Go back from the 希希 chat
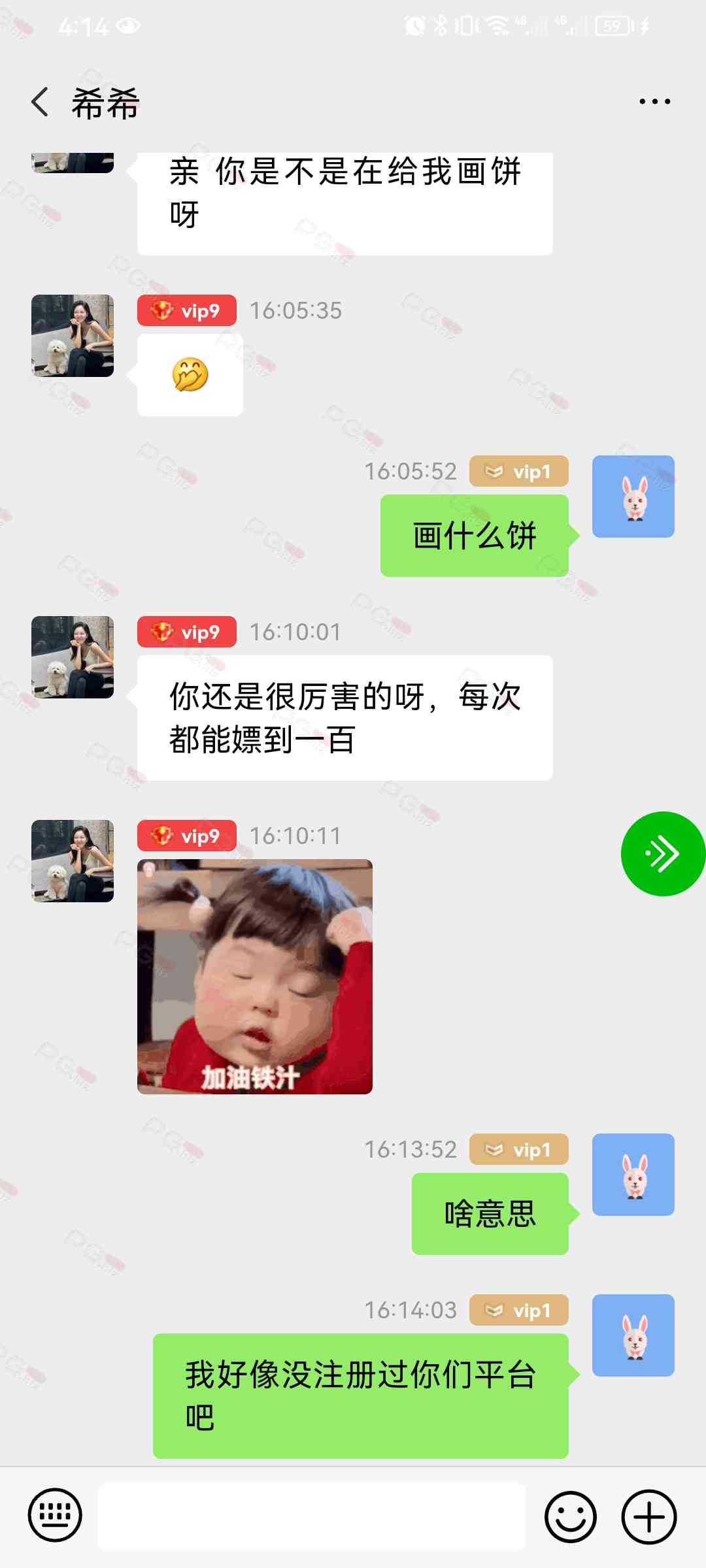This screenshot has width=706, height=1568. coord(40,103)
